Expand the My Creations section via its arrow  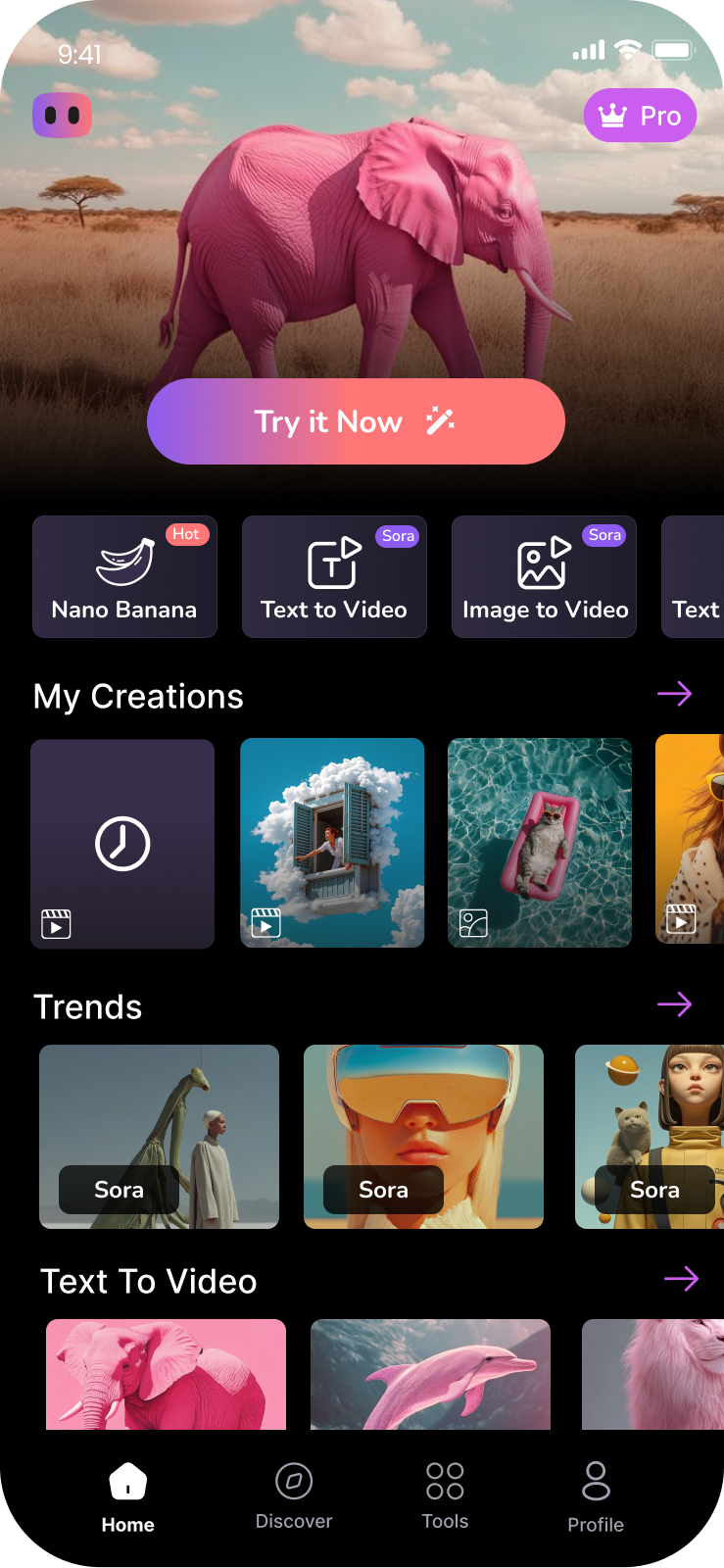(x=676, y=694)
